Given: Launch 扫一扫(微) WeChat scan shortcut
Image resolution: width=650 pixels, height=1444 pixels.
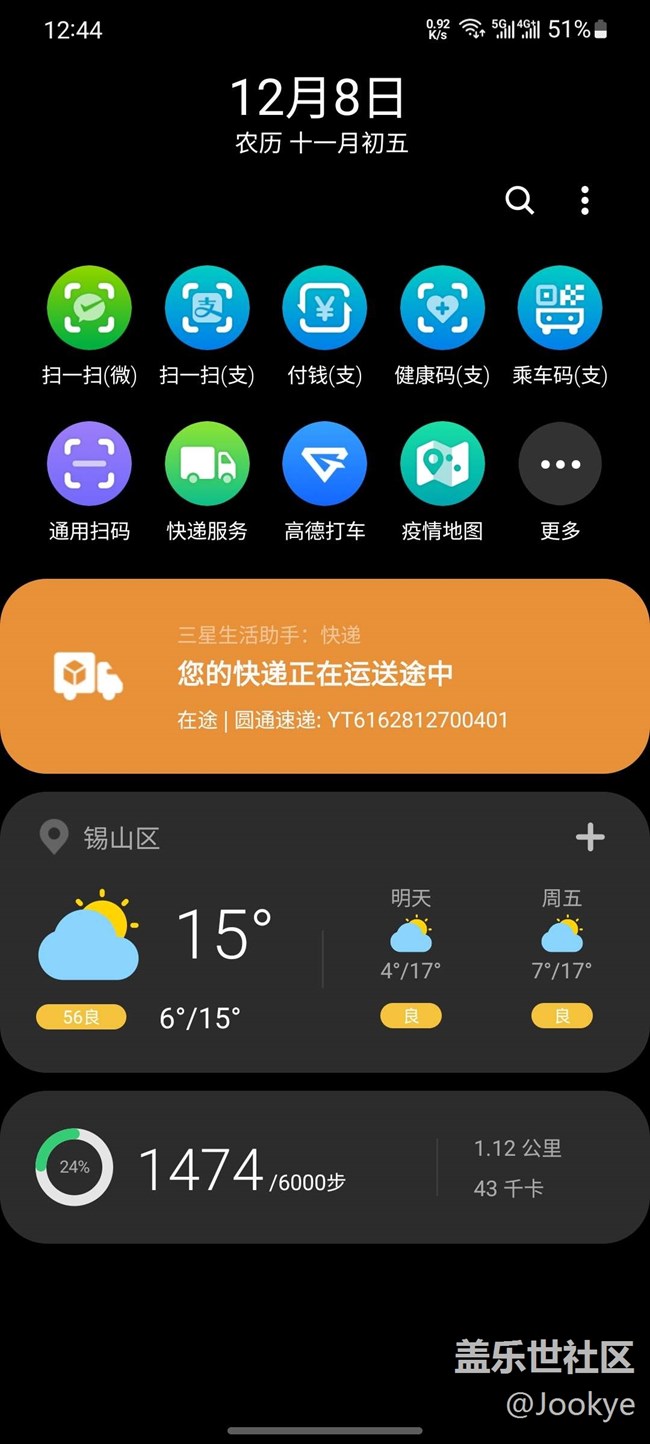Looking at the screenshot, I should pyautogui.click(x=89, y=308).
